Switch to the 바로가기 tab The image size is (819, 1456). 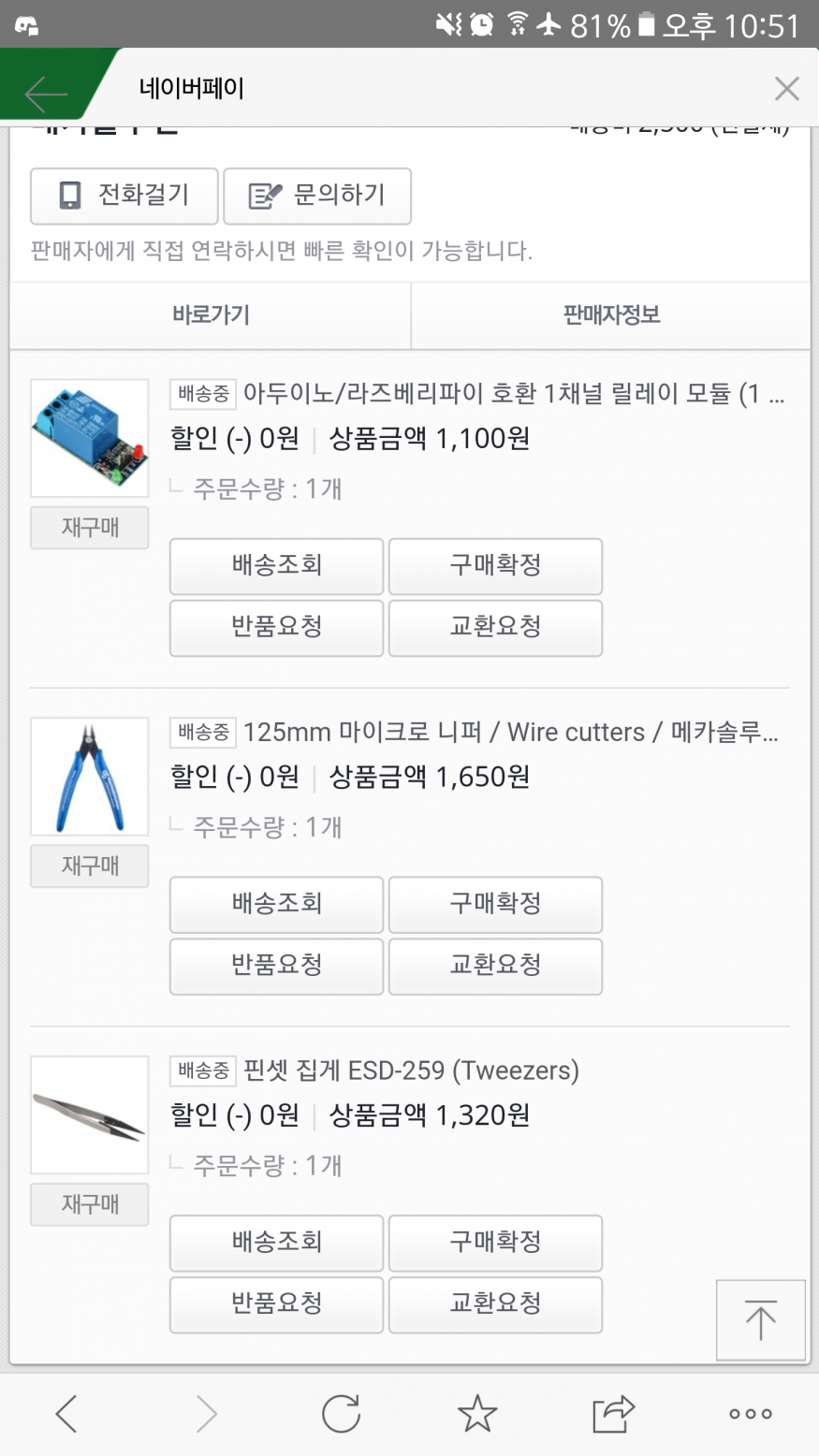coord(211,315)
